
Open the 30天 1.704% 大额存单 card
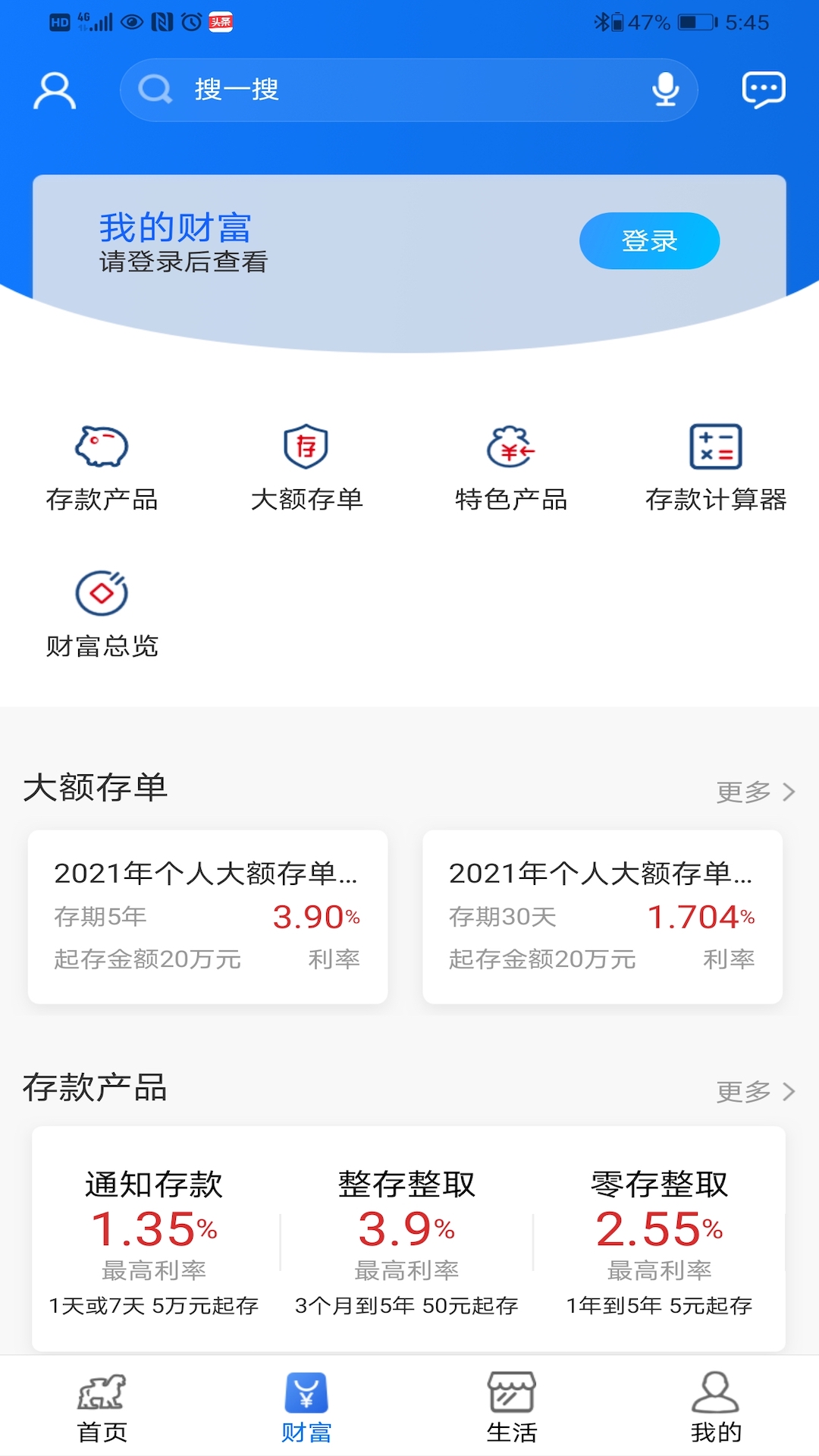click(602, 917)
